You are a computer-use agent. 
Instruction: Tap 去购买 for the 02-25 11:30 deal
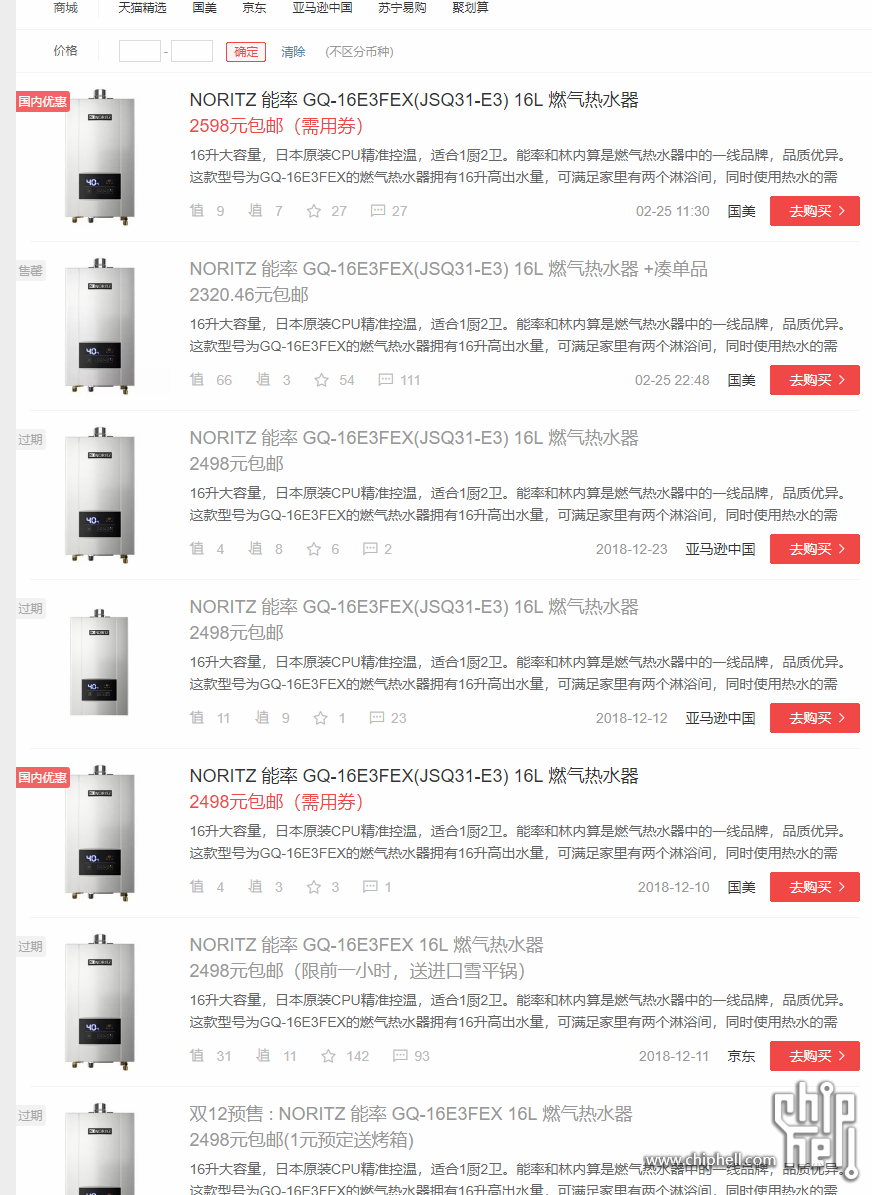[814, 211]
